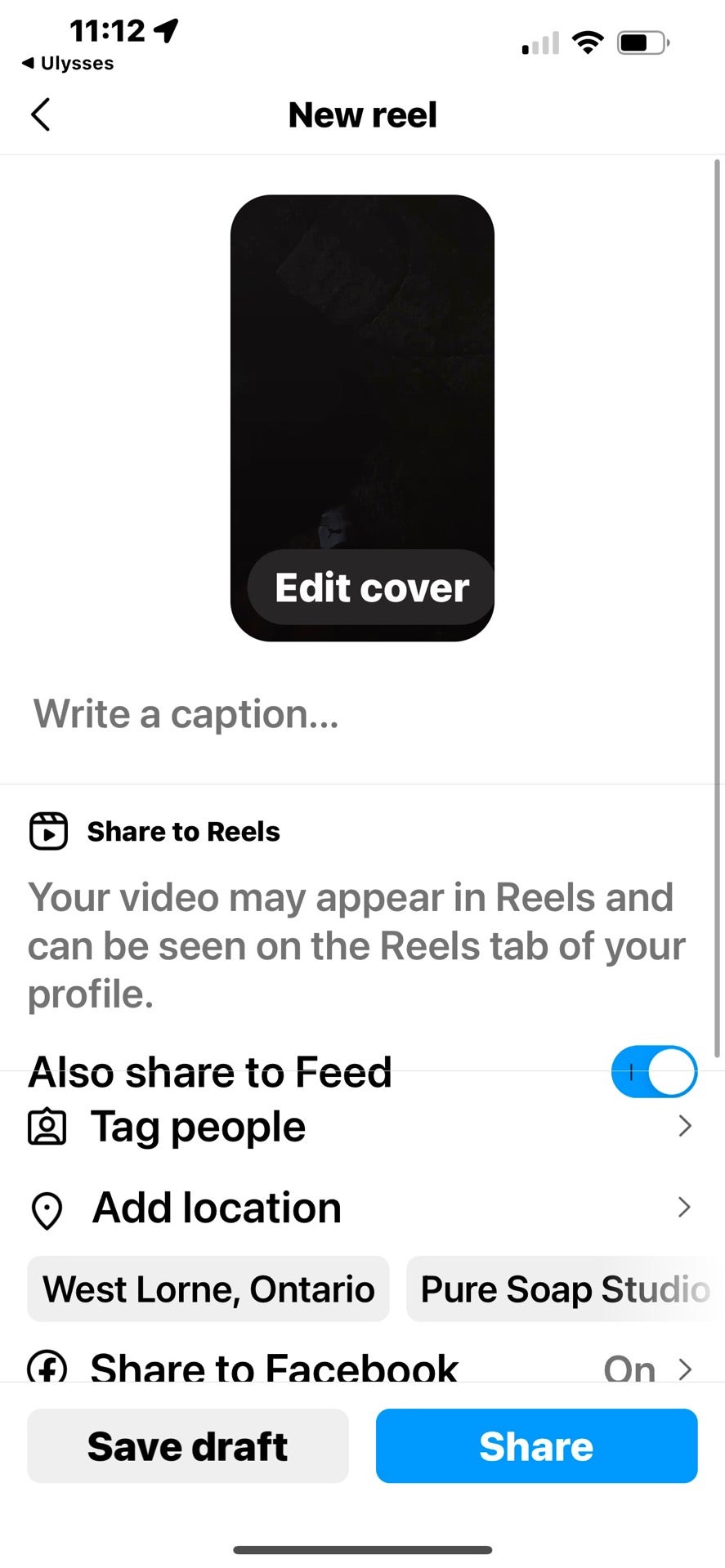The width and height of the screenshot is (725, 1568).
Task: Open Add location
Action: [360, 1207]
